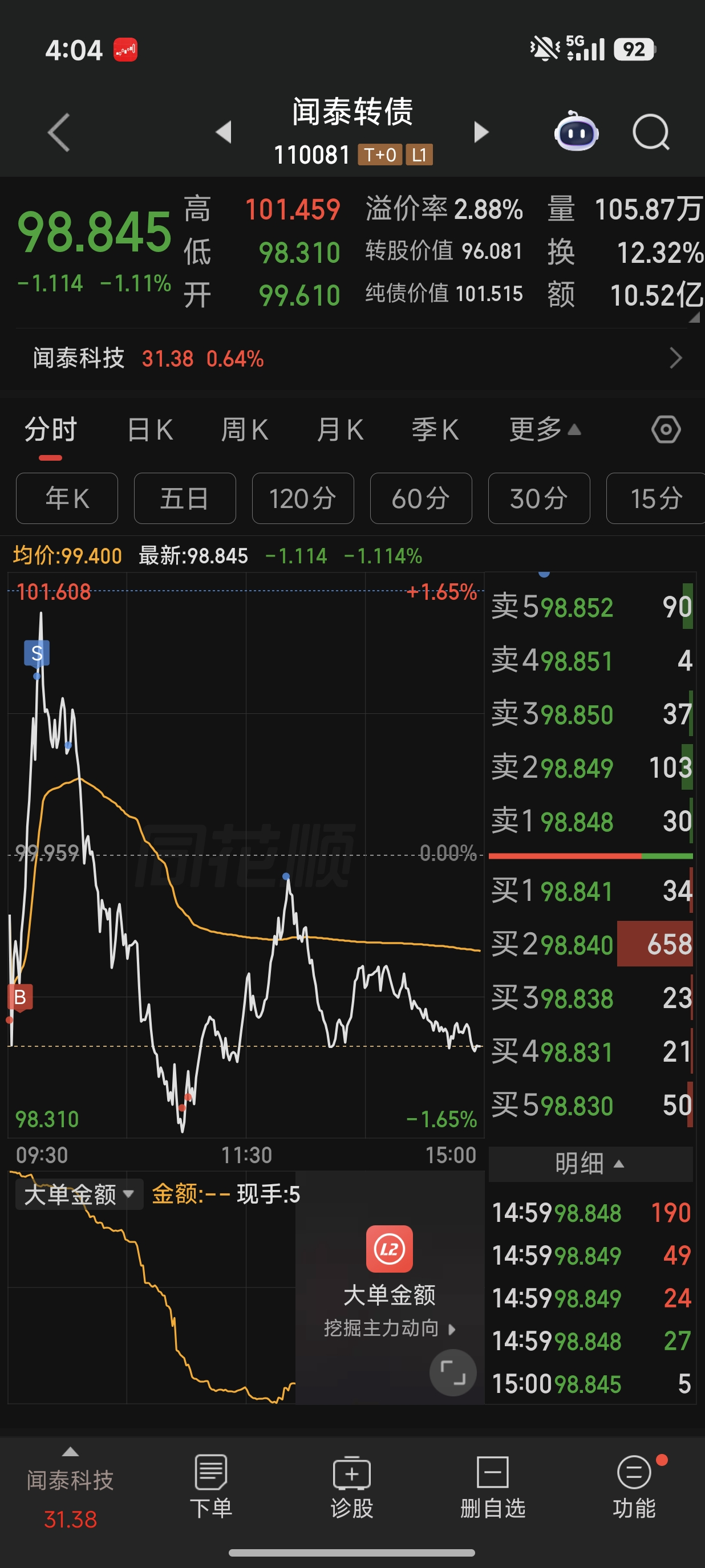Select the 五日 period chip
This screenshot has height=1568, width=705.
tap(184, 498)
